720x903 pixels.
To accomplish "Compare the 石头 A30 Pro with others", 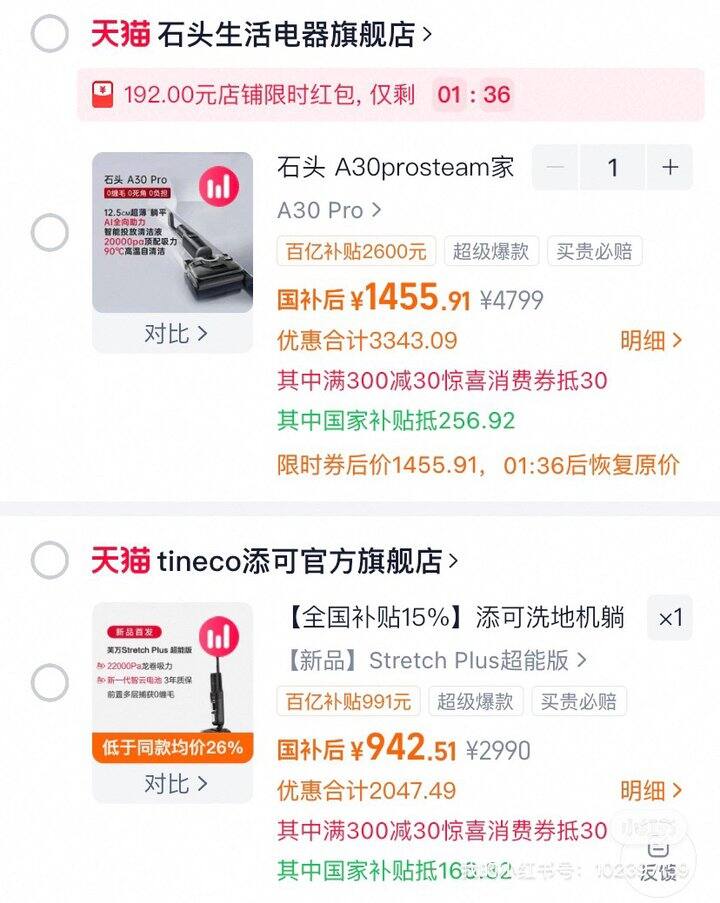I will click(x=173, y=334).
